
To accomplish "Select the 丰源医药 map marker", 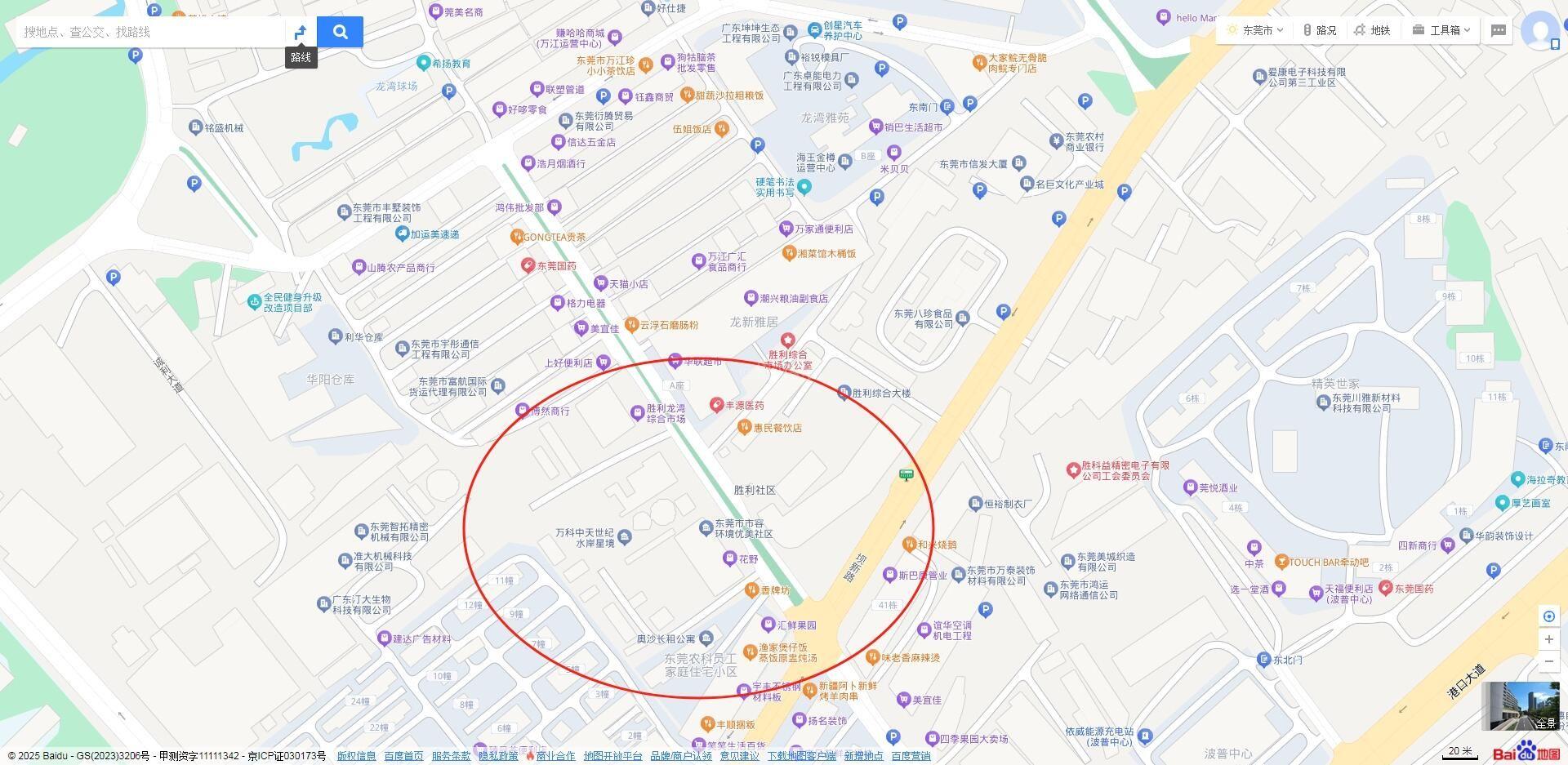I will pyautogui.click(x=716, y=404).
